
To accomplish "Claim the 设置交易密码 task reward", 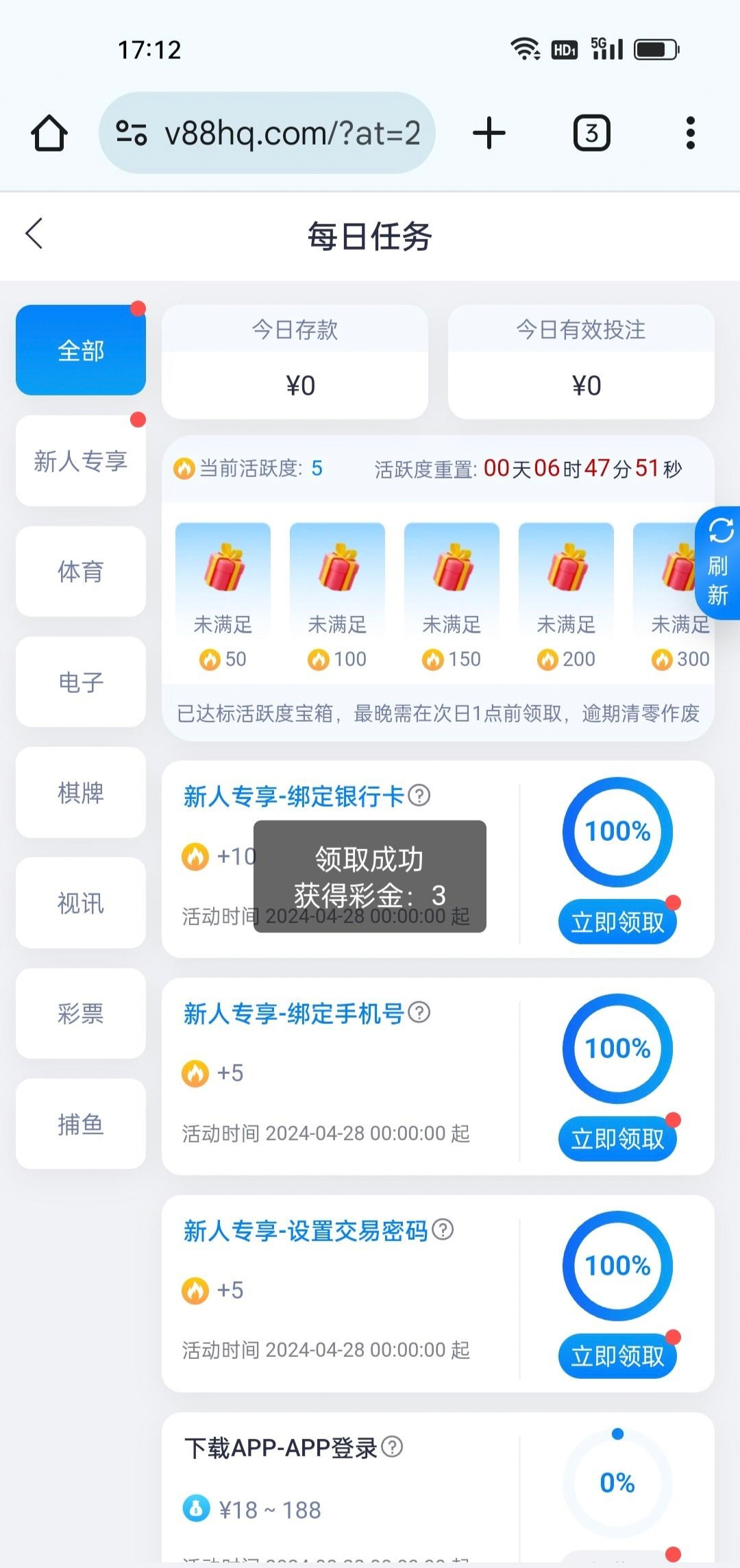I will pyautogui.click(x=617, y=1356).
